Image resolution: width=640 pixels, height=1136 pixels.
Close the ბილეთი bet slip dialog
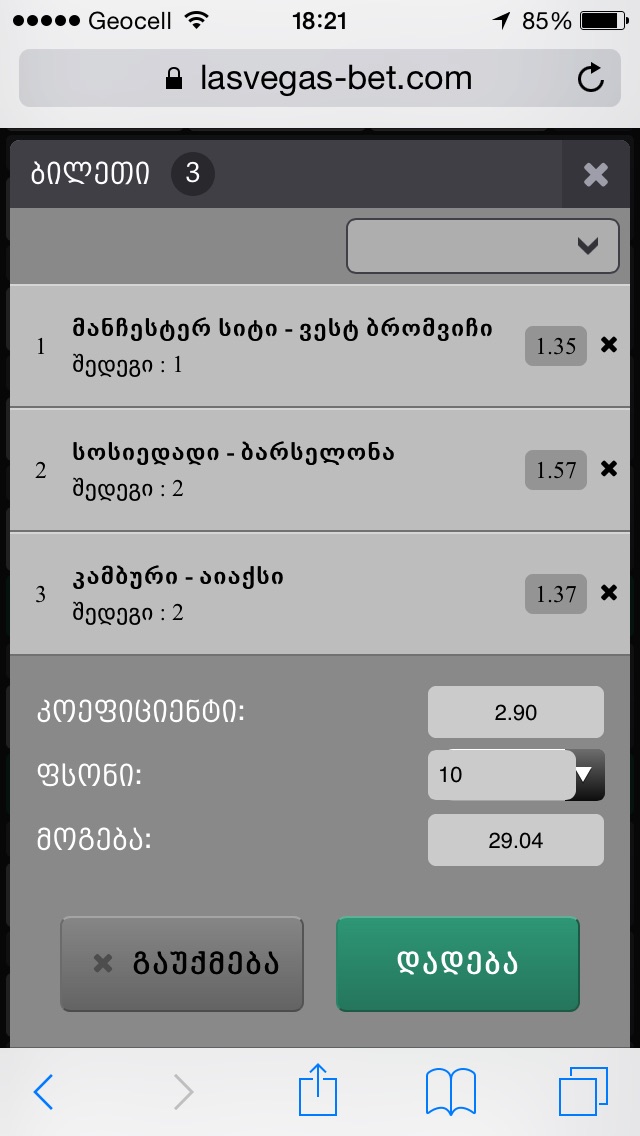click(596, 175)
